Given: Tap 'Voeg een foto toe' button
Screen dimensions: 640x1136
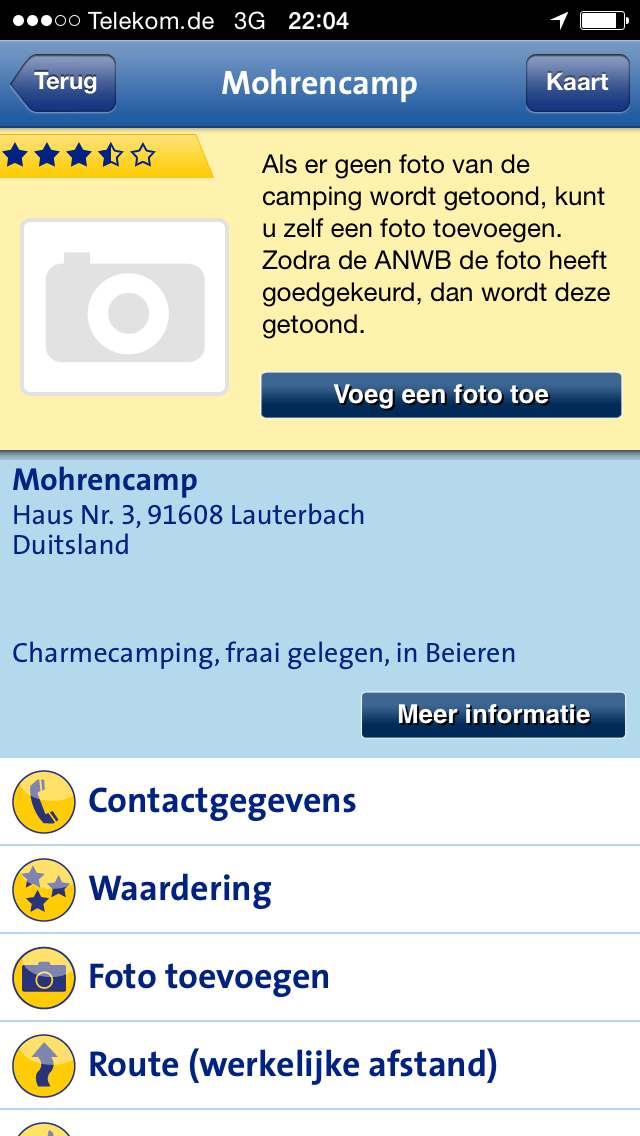Looking at the screenshot, I should click(441, 395).
